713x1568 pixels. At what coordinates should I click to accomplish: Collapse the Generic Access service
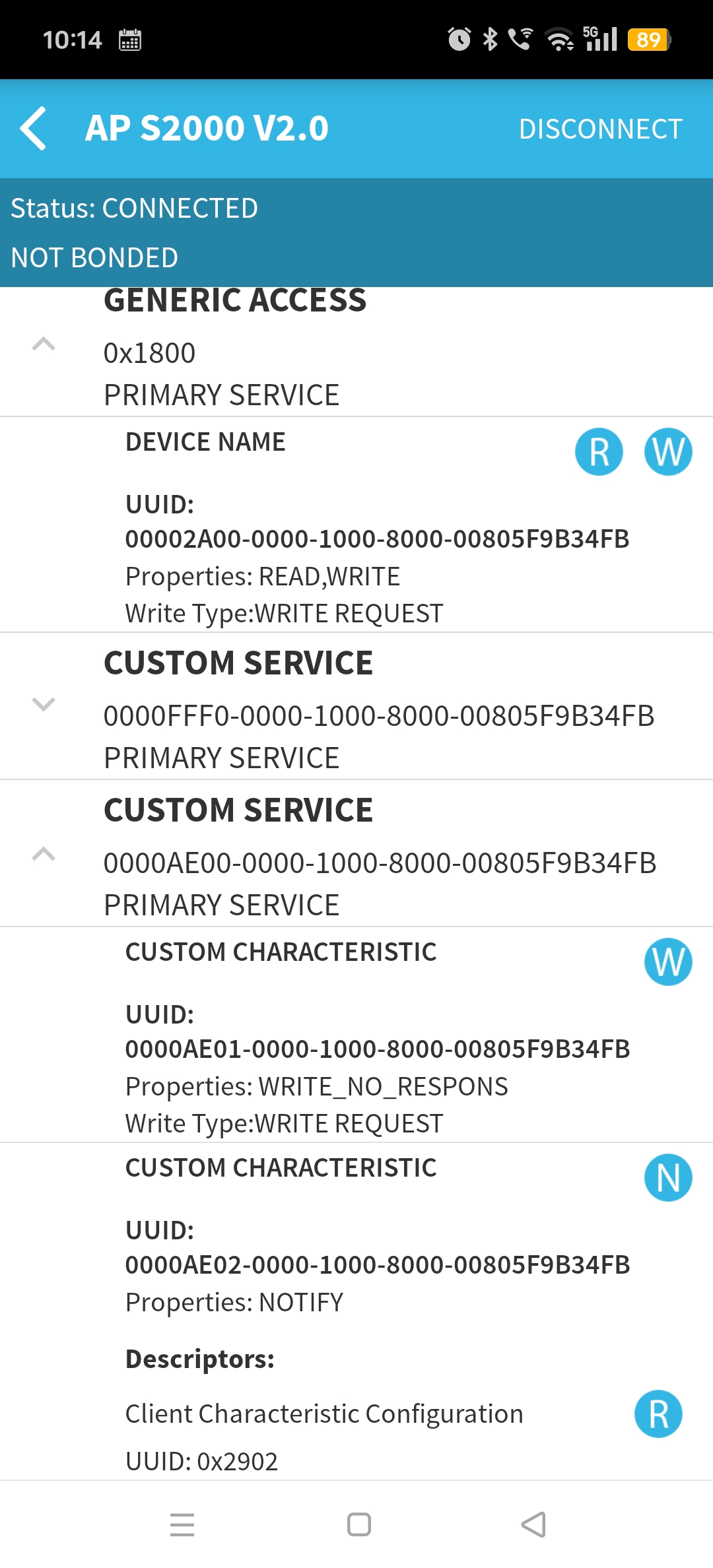click(44, 344)
